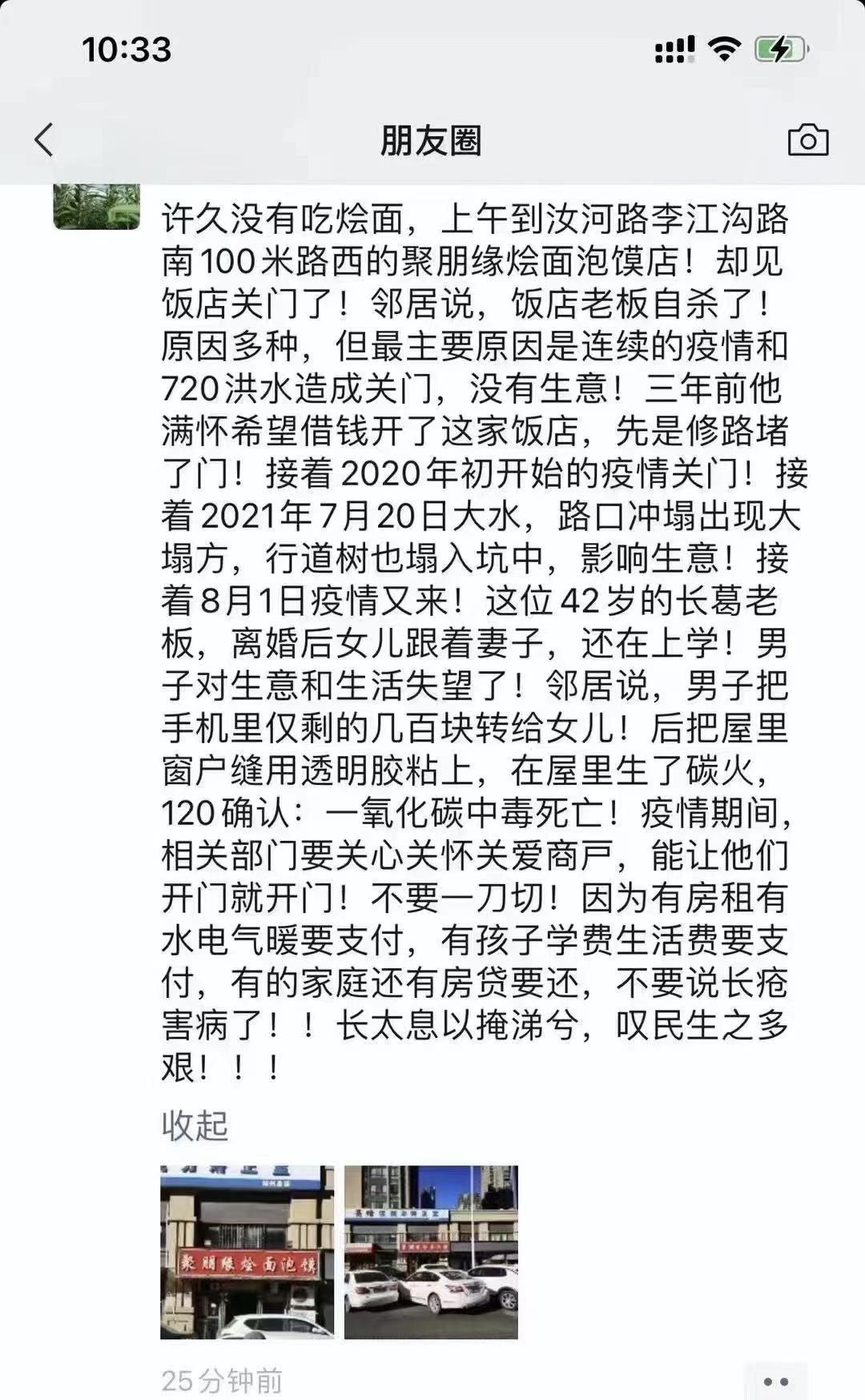
Task: Go back from the 朋友圈 Moments feed
Action: click(44, 140)
